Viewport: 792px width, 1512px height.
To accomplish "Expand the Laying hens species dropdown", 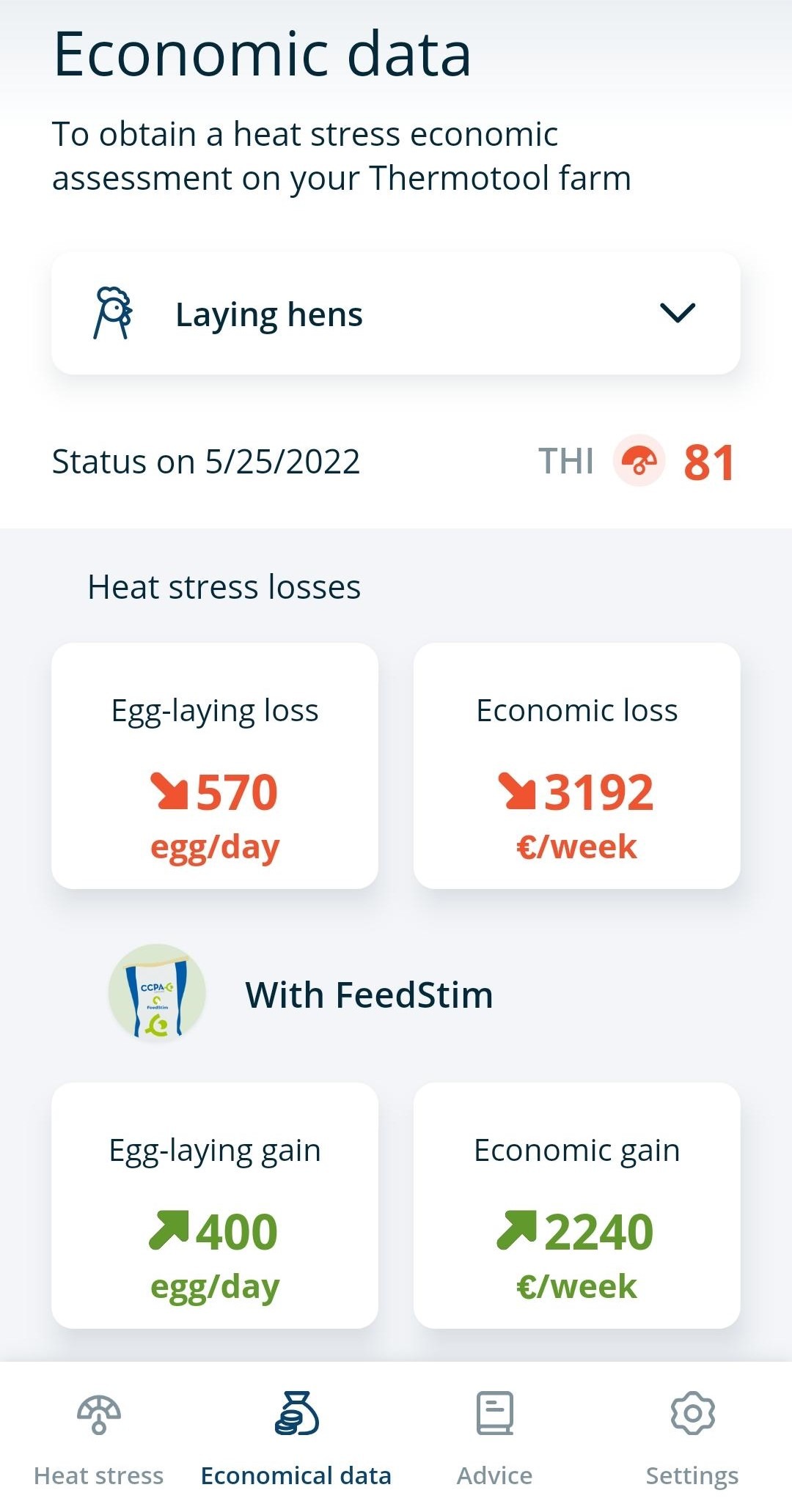I will point(396,314).
